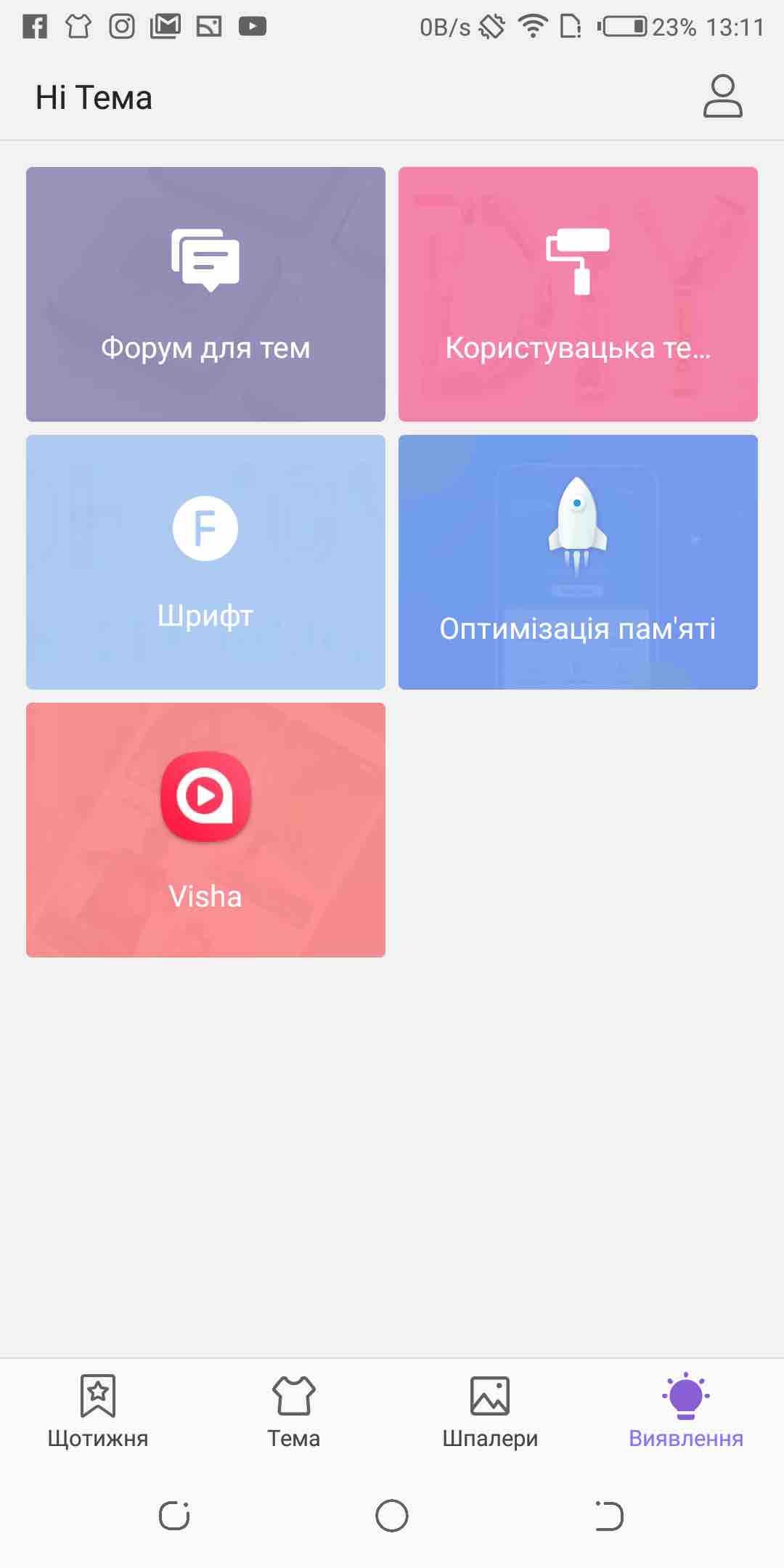
Task: Open the Visha app tile
Action: (205, 830)
